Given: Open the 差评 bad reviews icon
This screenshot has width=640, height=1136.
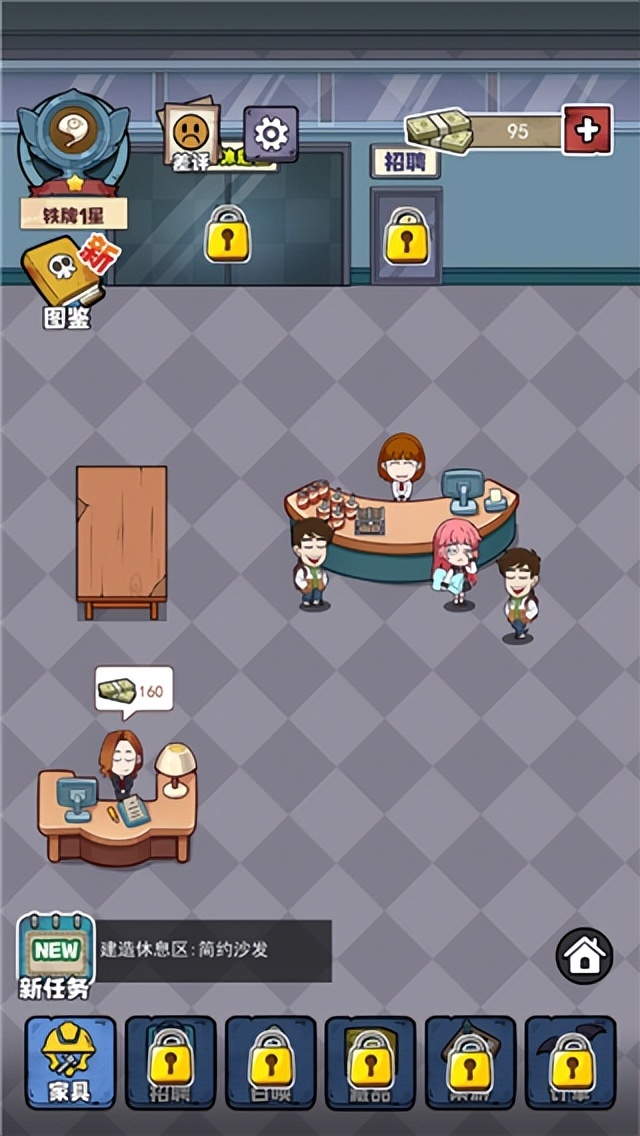Looking at the screenshot, I should click(191, 134).
